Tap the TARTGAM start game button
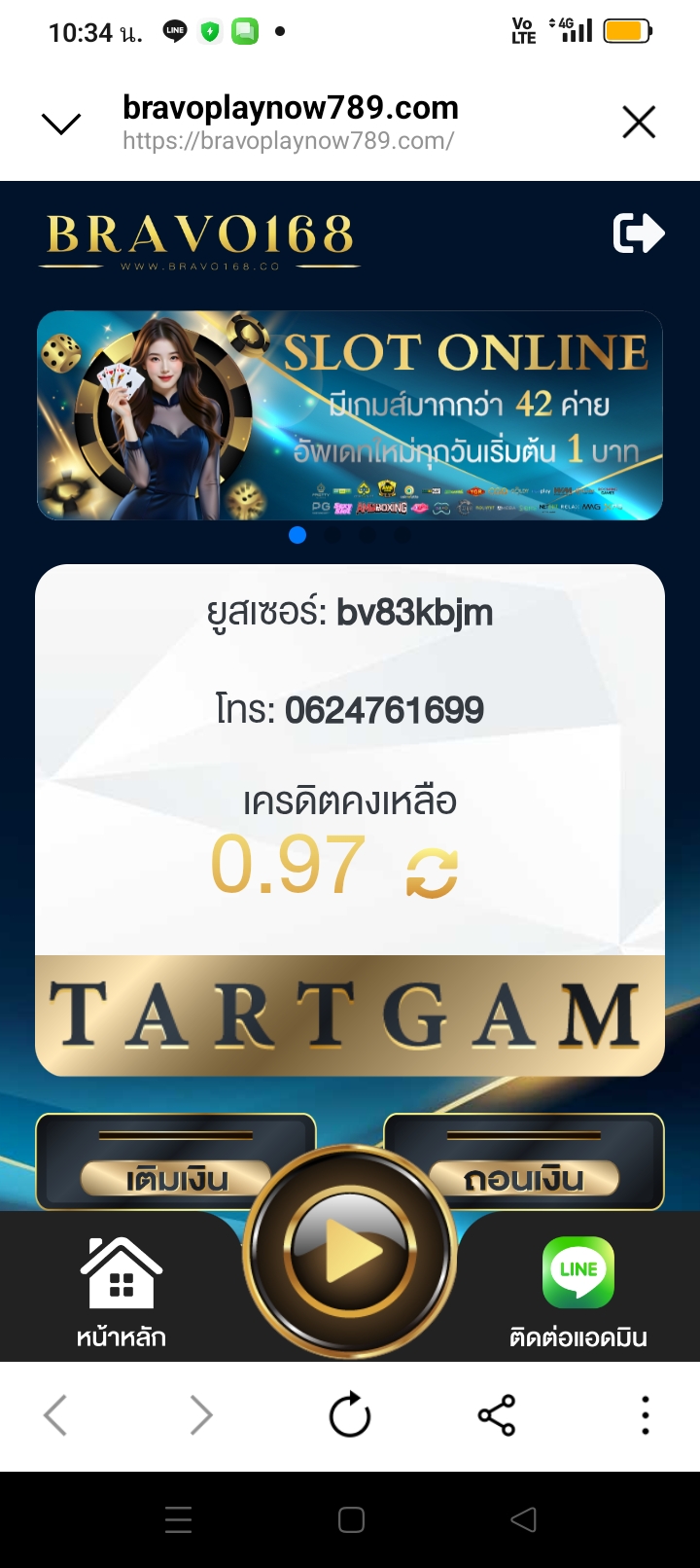This screenshot has height=1568, width=700. [x=350, y=1016]
